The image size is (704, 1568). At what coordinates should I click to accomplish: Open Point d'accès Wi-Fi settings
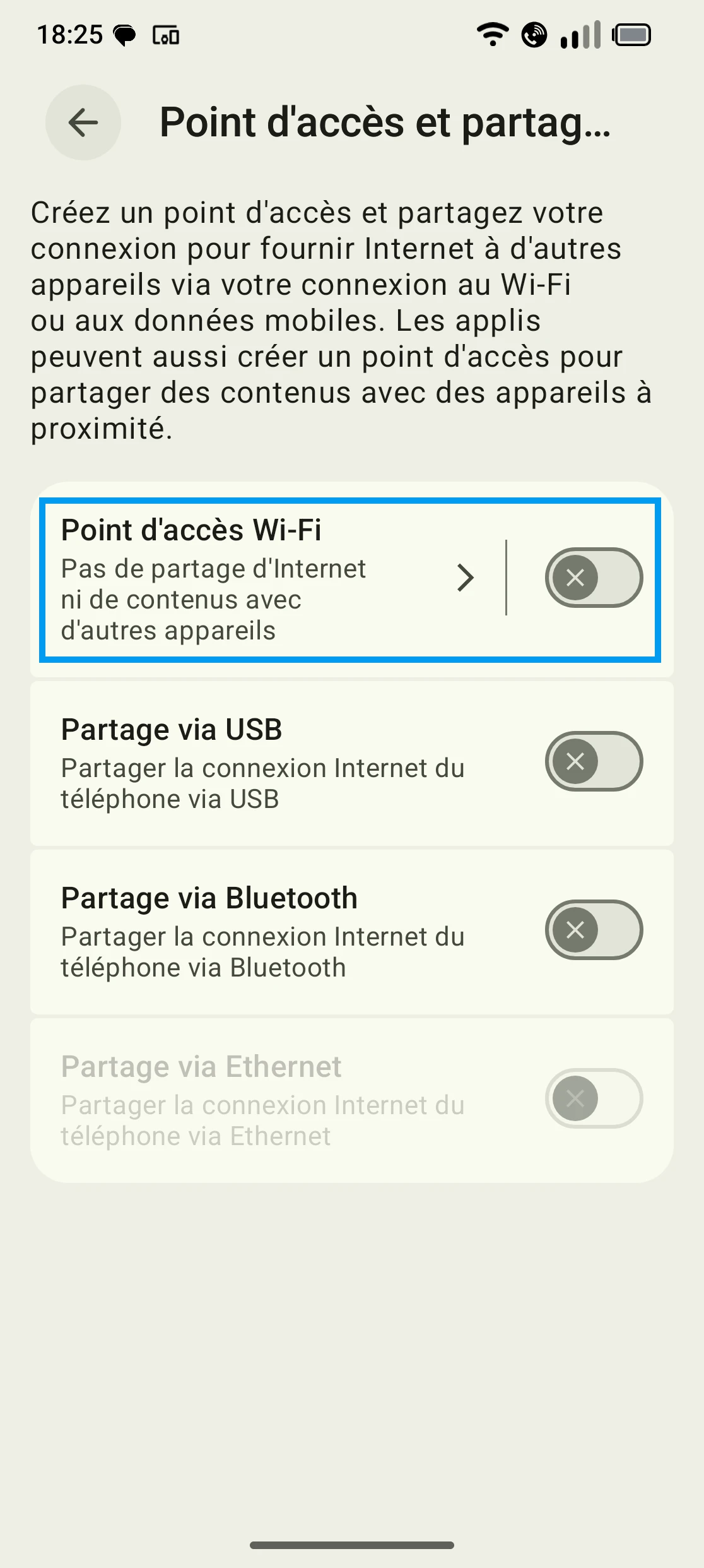coord(265,579)
